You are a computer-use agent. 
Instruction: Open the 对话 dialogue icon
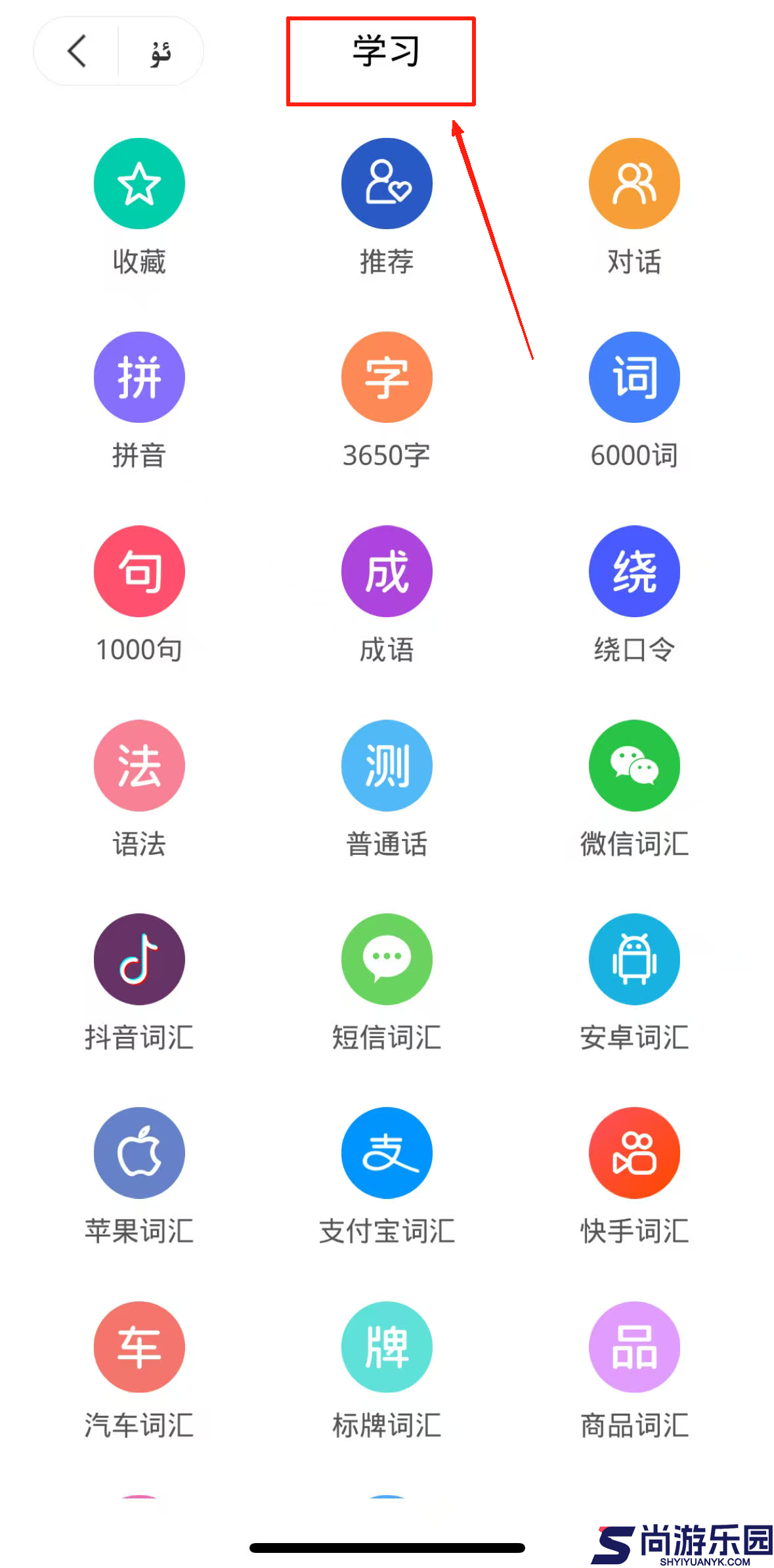634,185
